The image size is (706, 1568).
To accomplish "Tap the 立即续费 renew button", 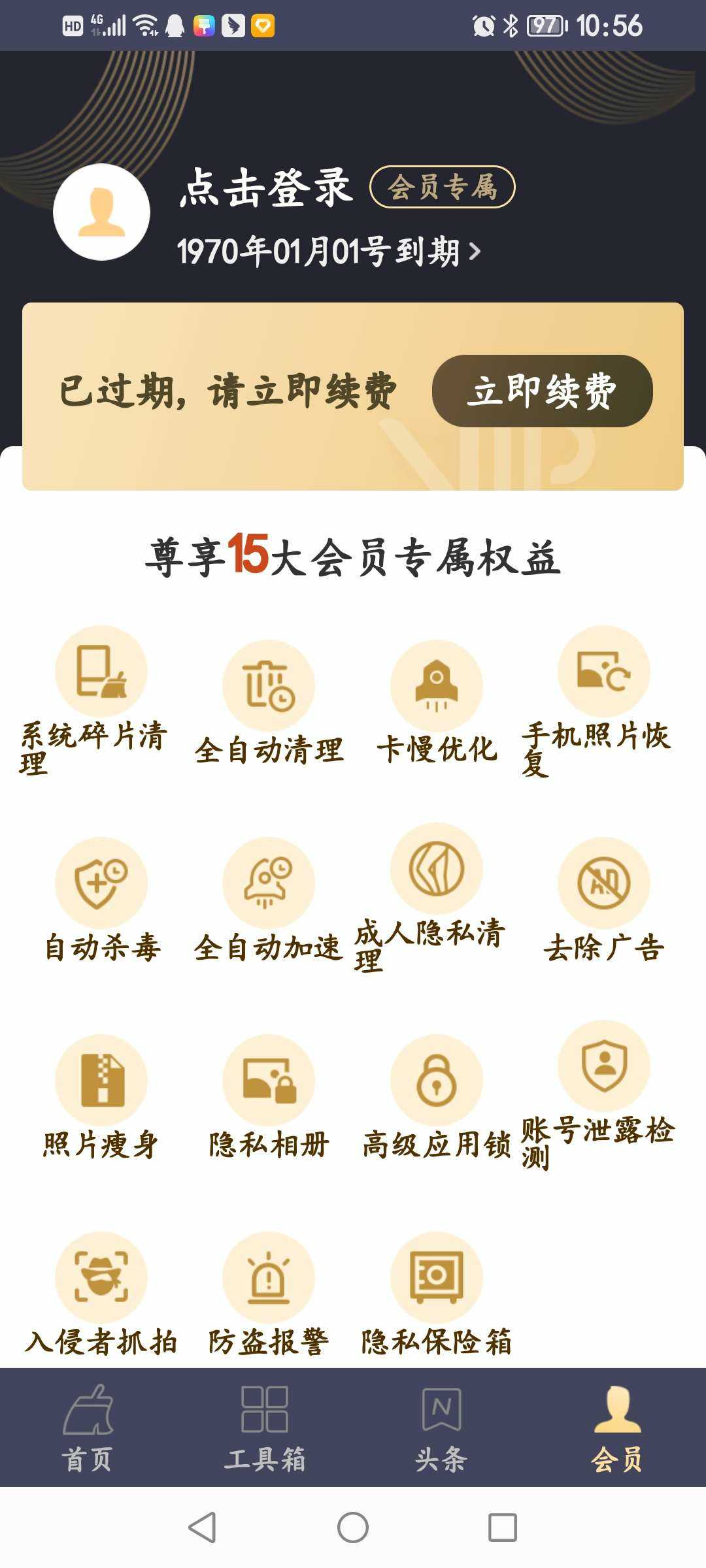I will pos(542,391).
